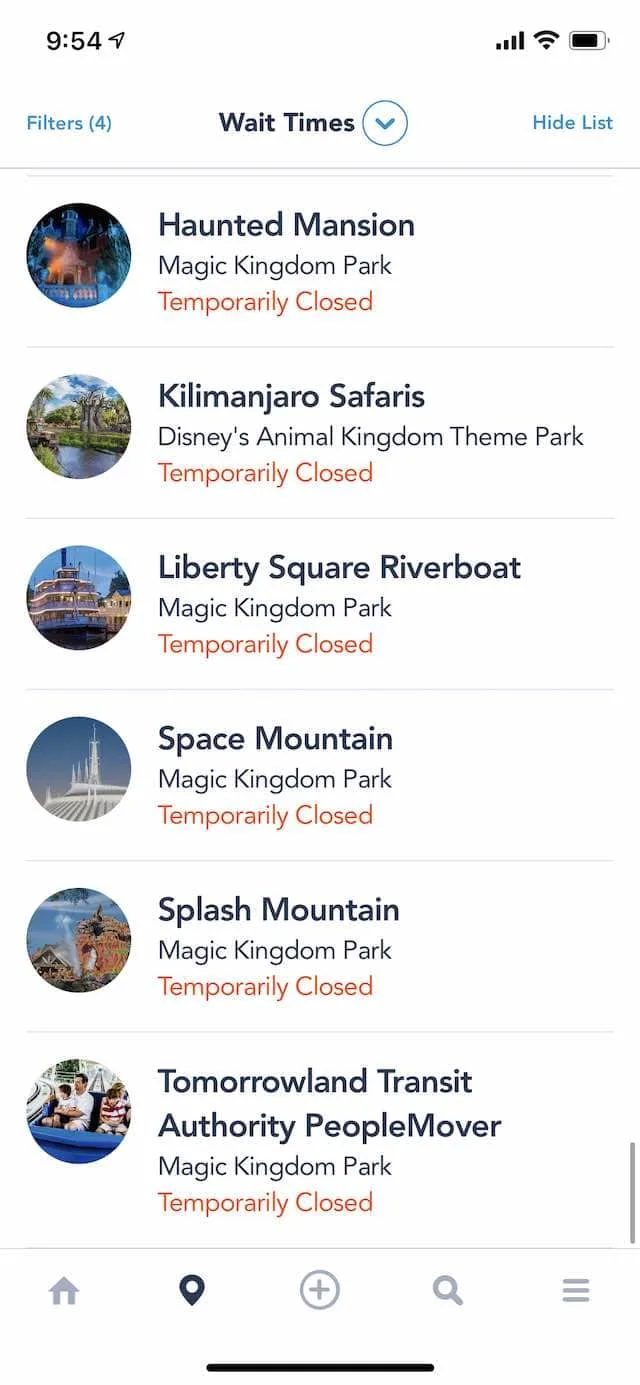
Task: View Liberty Square Riverboat details
Action: point(320,604)
